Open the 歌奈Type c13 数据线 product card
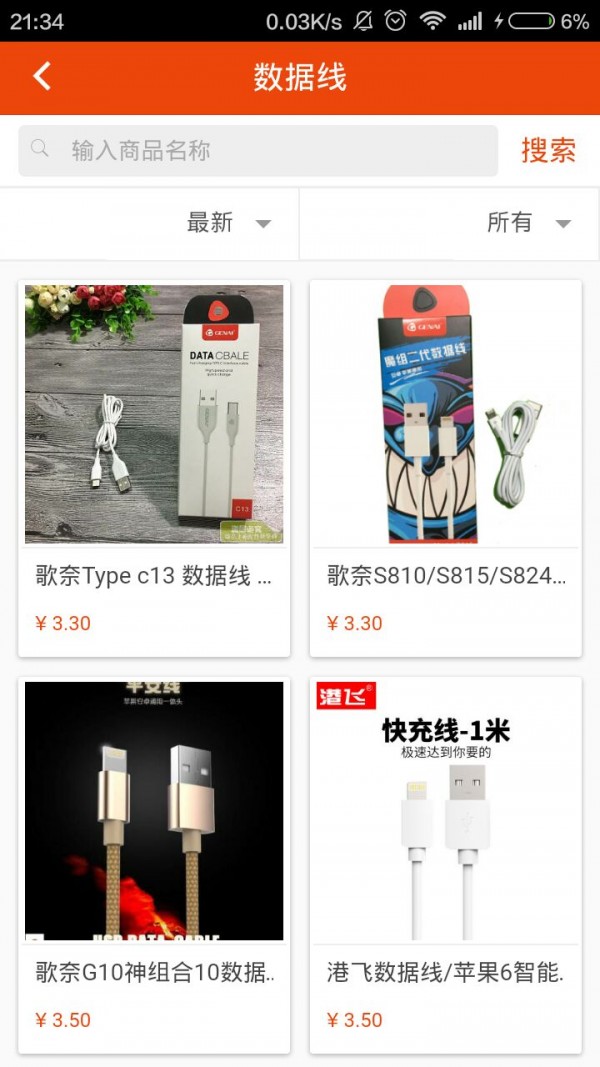The height and width of the screenshot is (1067, 600). pos(154,467)
